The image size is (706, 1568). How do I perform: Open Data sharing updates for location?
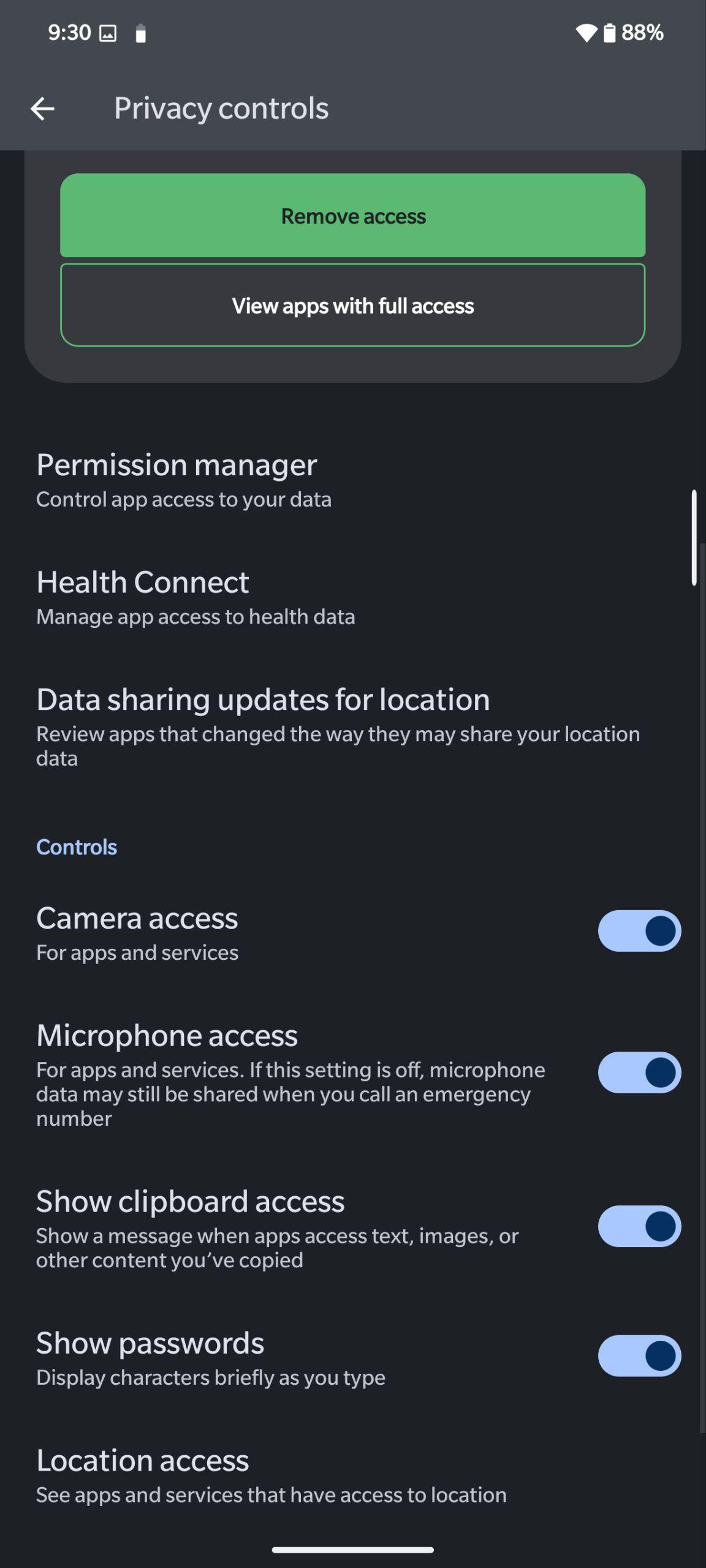point(353,727)
